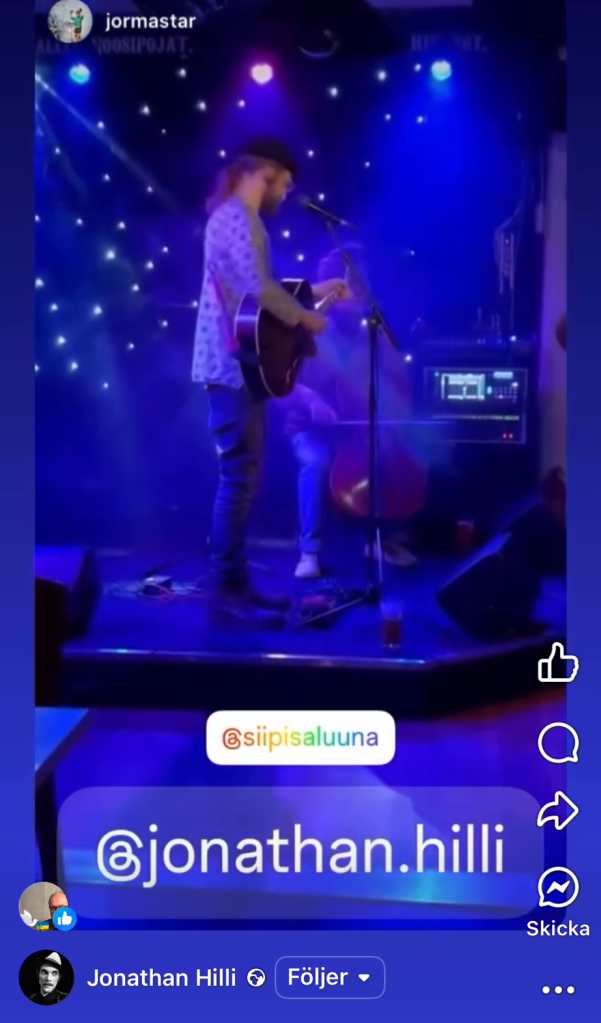Send reel via Messenger (Skicka)

pos(557,888)
